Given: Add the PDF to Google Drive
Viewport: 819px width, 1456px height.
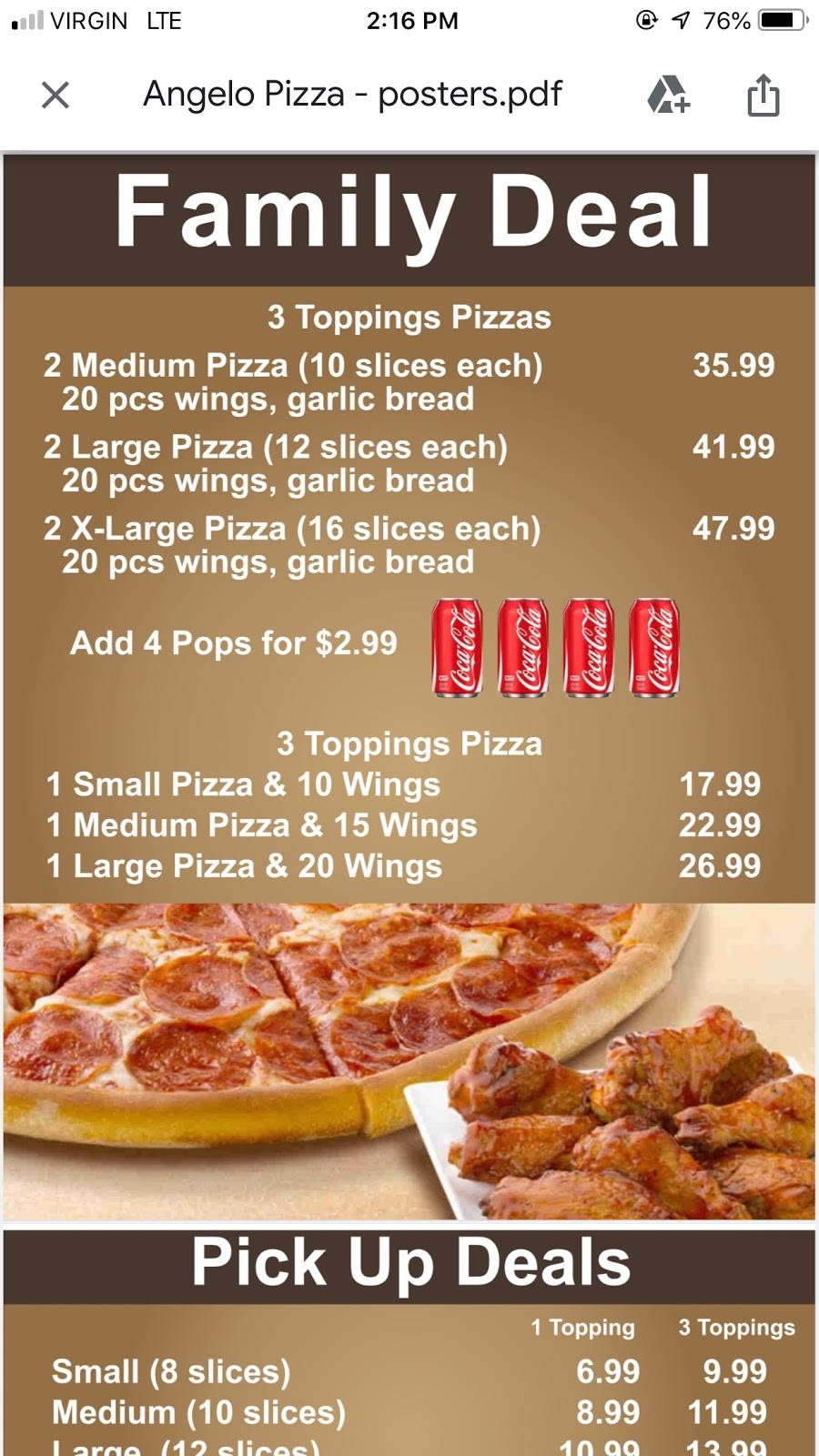Looking at the screenshot, I should point(668,95).
